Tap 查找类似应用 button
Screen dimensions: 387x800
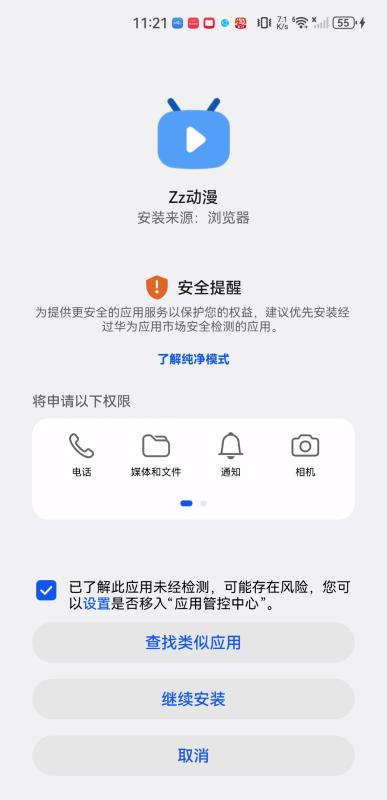point(193,642)
